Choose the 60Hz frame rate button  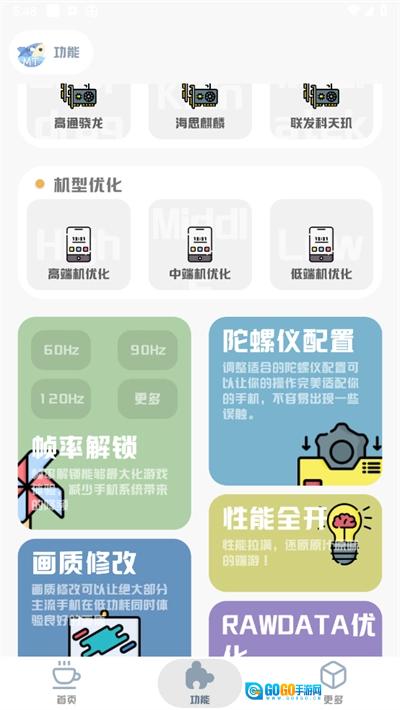tap(61, 350)
